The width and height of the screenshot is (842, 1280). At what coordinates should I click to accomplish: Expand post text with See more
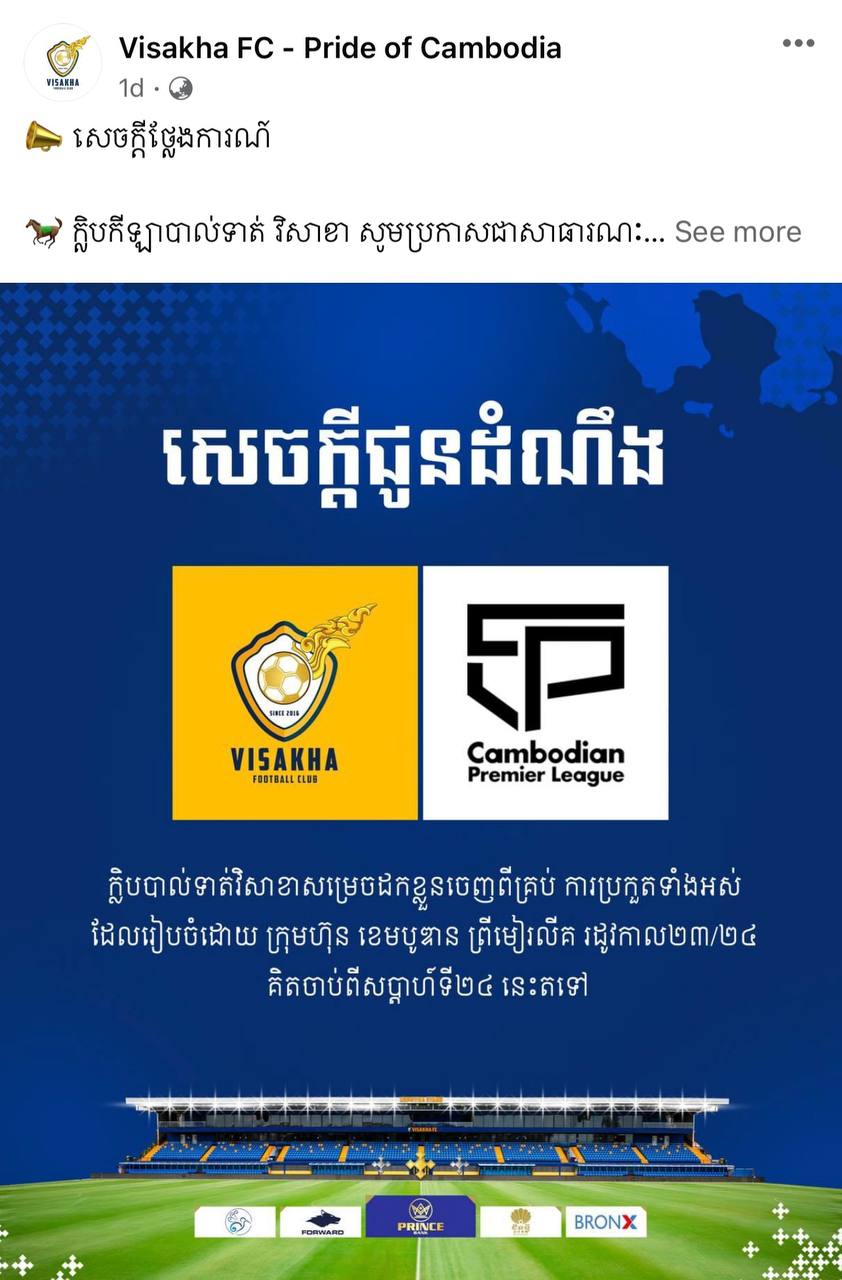[737, 232]
